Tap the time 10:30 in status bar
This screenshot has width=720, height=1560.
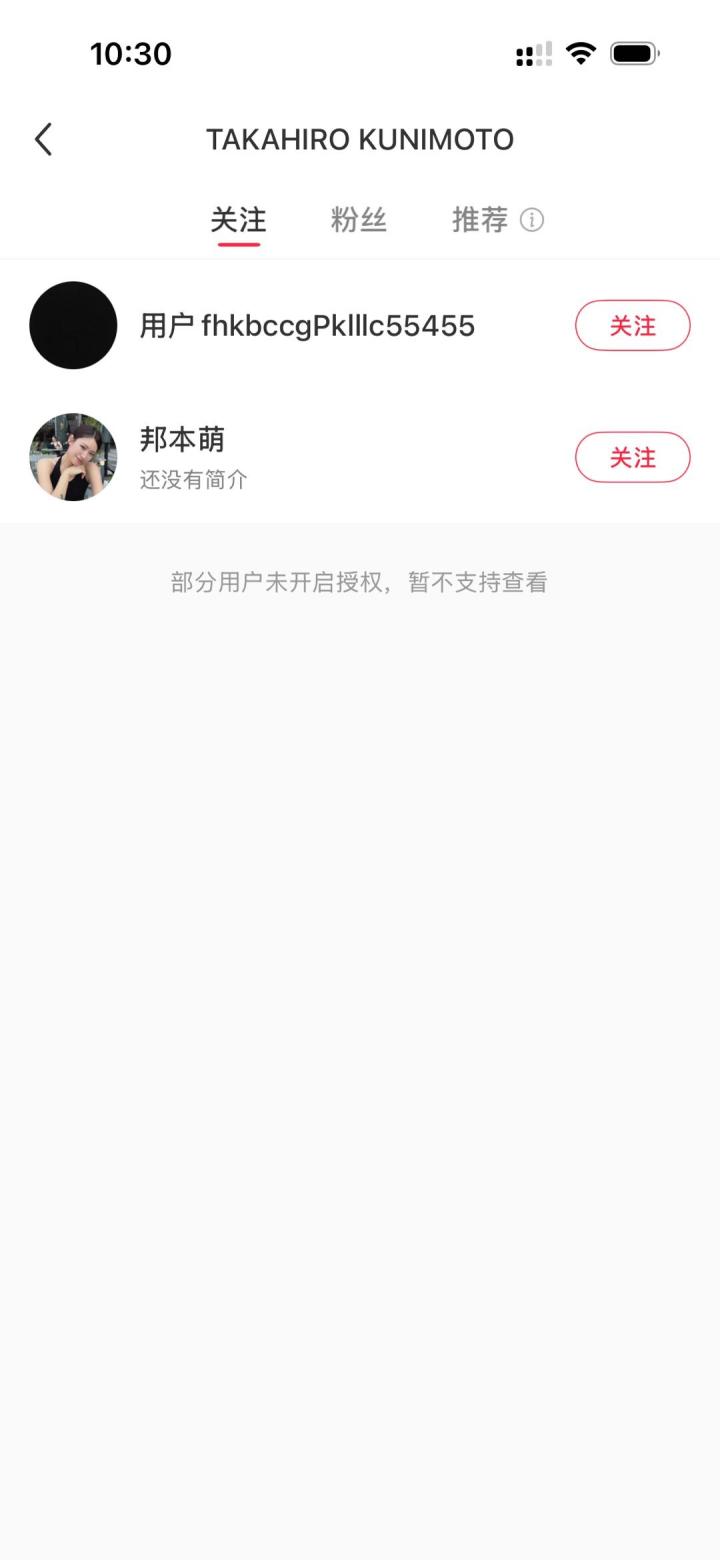click(x=131, y=54)
